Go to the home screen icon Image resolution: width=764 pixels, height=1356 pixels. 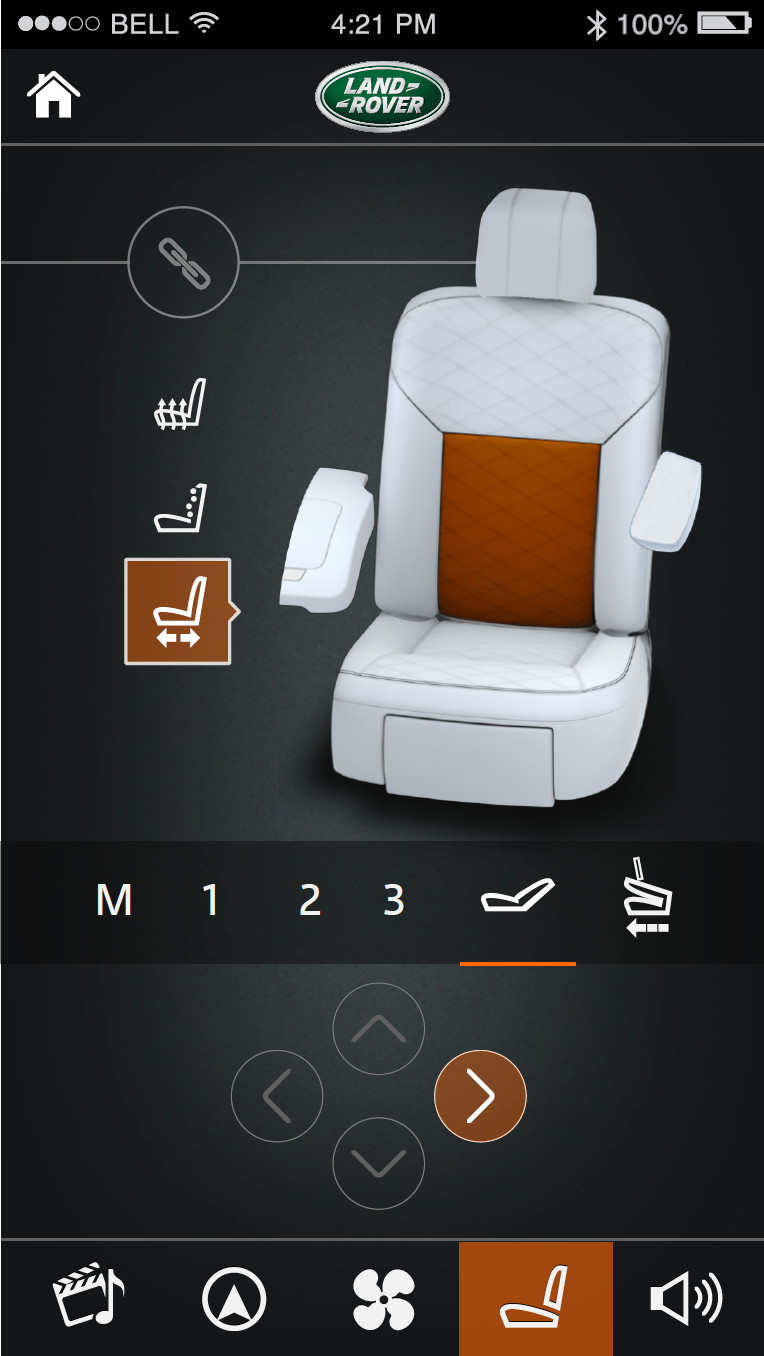pyautogui.click(x=53, y=96)
